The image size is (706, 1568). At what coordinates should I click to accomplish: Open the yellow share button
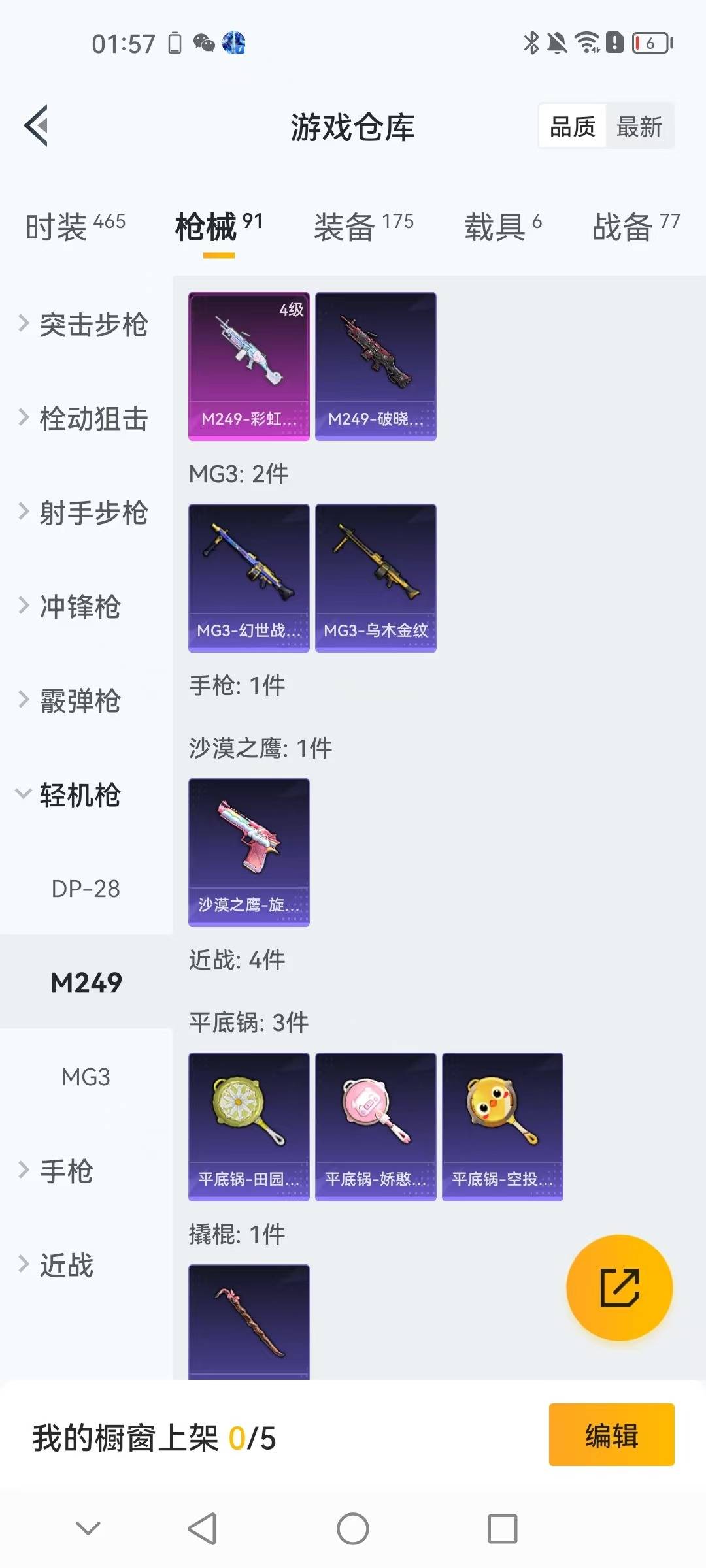pos(620,1288)
